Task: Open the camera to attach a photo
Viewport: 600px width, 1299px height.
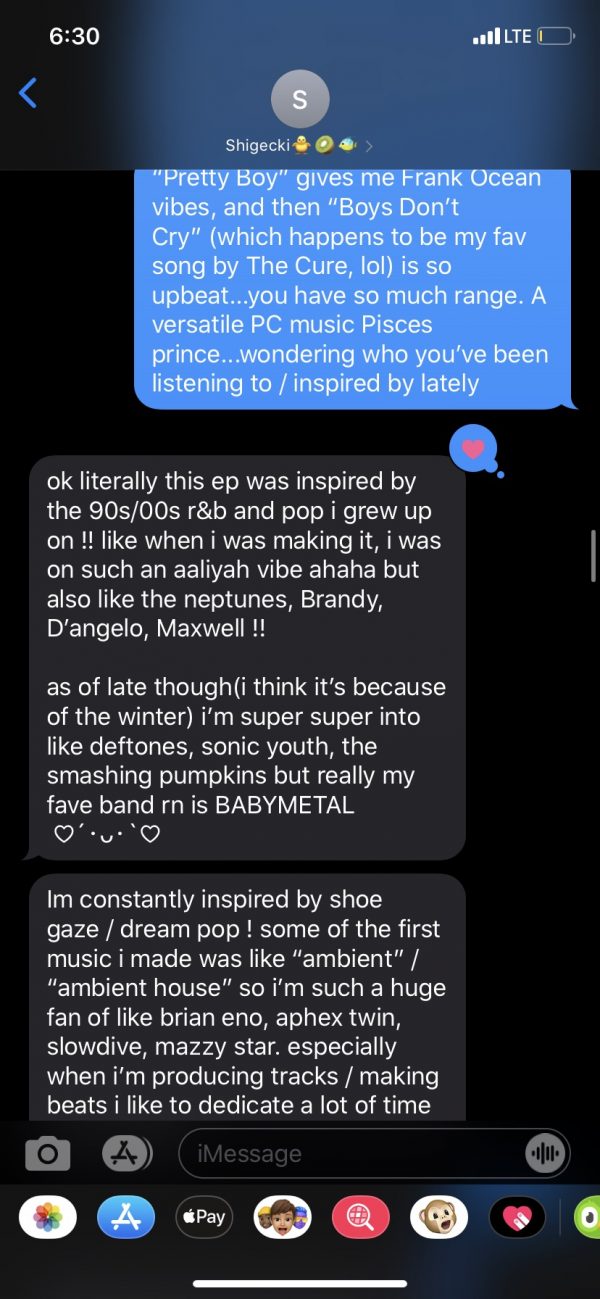Action: click(47, 1154)
